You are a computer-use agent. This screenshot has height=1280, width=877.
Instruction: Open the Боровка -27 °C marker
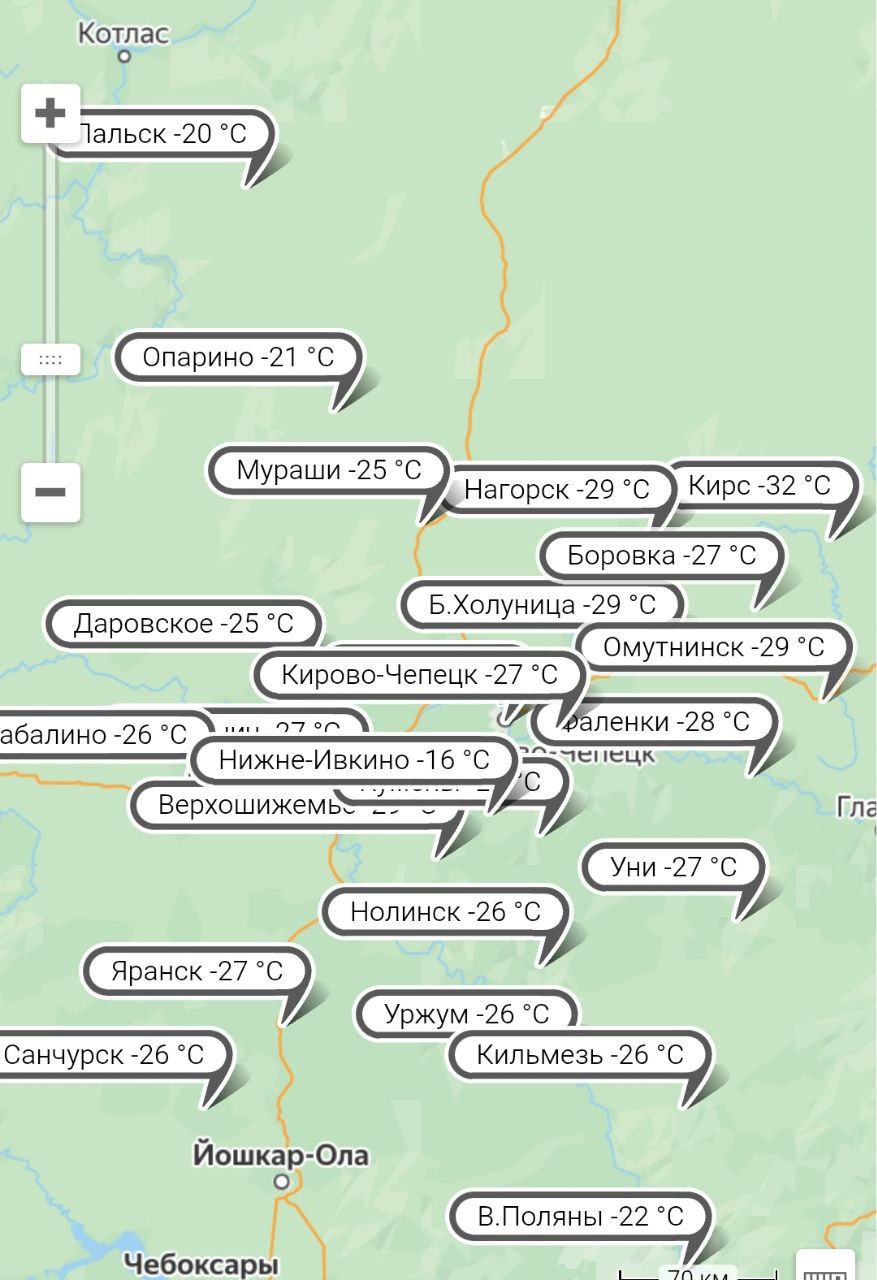(x=661, y=555)
